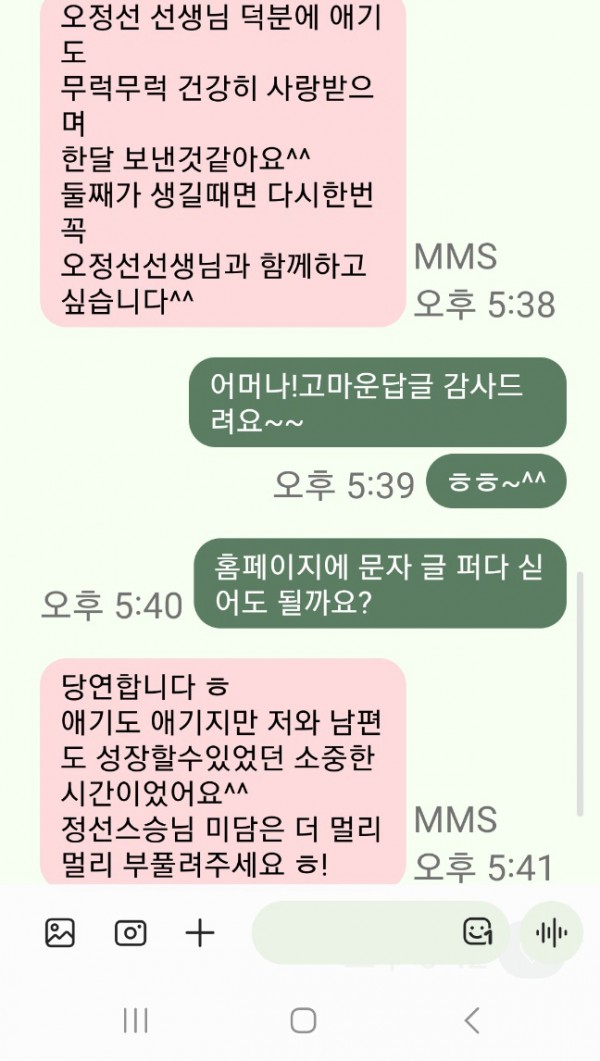Open the camera to attach photo
Image resolution: width=600 pixels, height=1061 pixels.
pos(130,933)
